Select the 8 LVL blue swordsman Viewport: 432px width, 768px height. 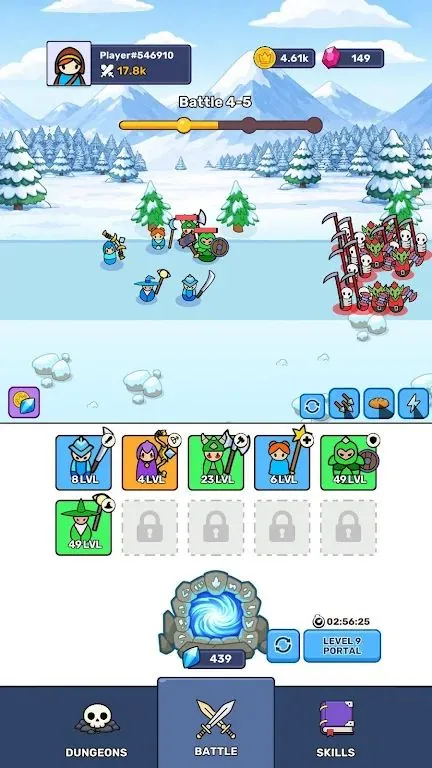click(84, 462)
